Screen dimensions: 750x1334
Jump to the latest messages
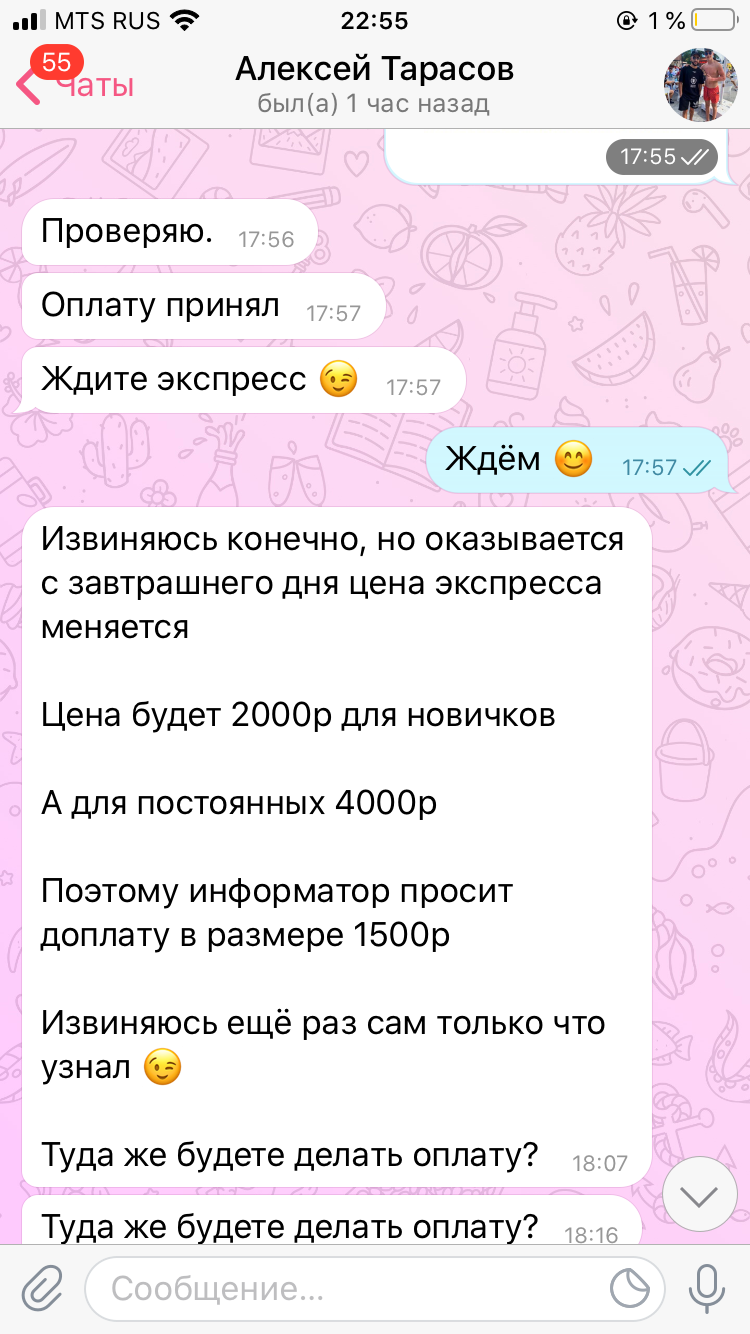(x=700, y=1194)
